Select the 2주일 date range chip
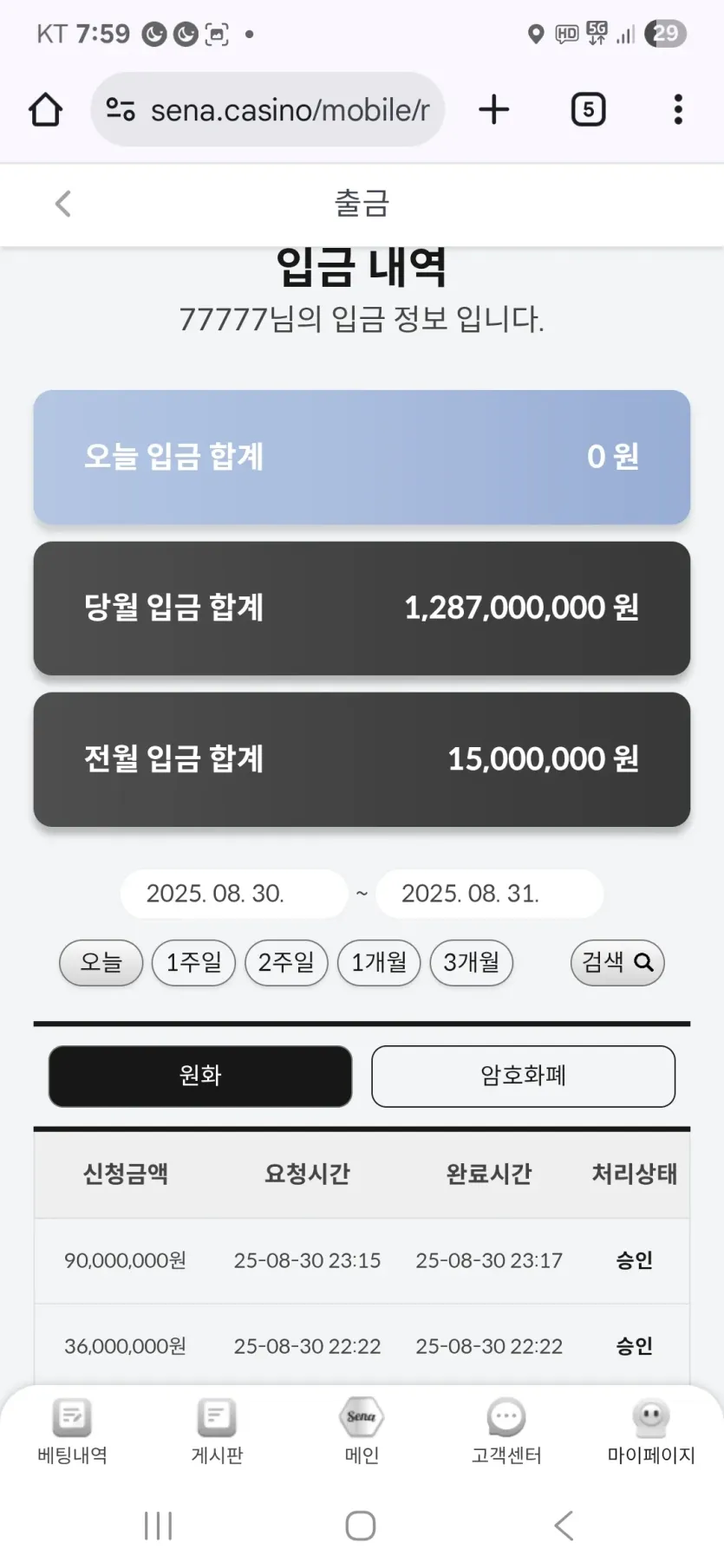724x1568 pixels. click(x=287, y=963)
